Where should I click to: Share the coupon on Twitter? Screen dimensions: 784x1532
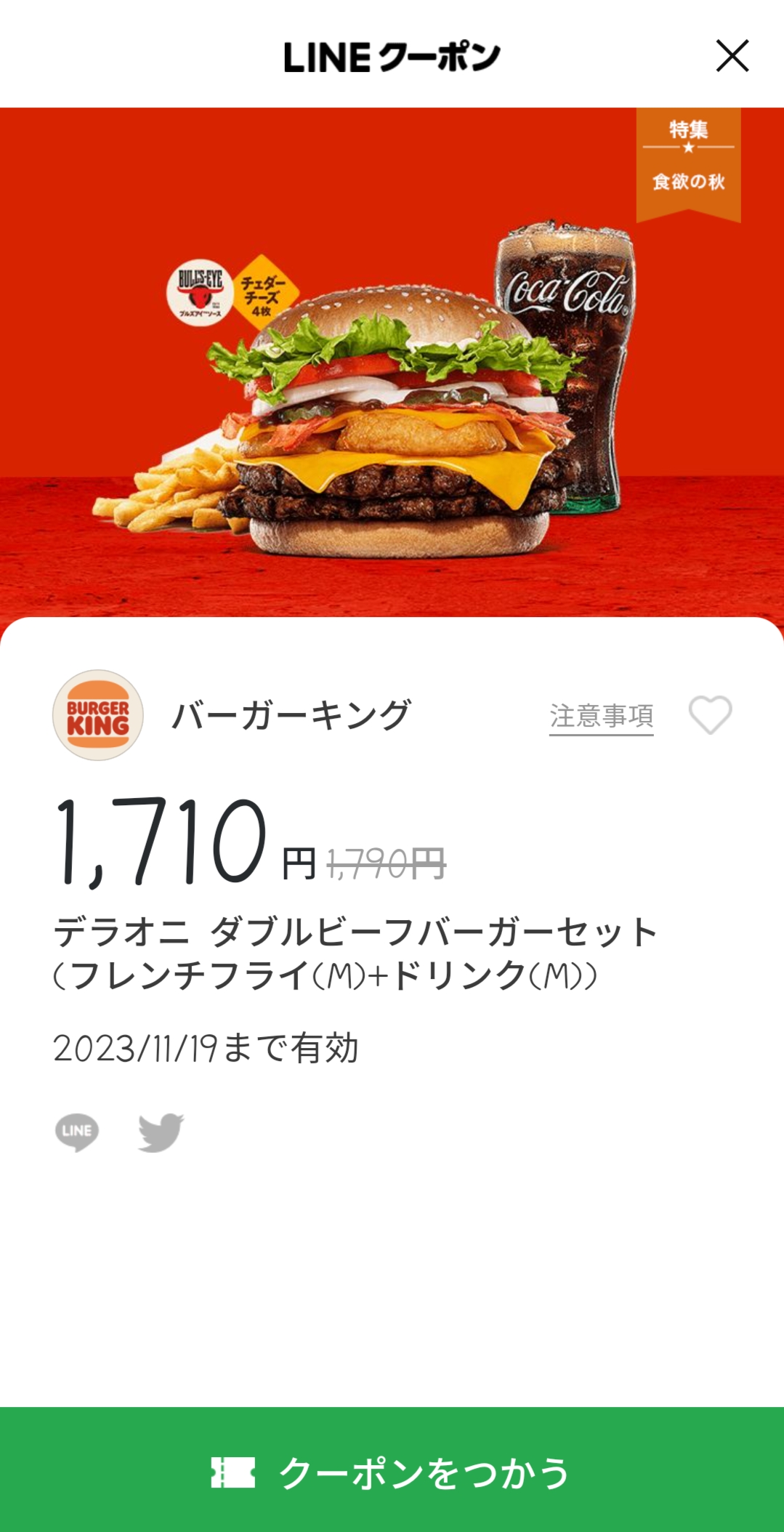click(161, 1132)
